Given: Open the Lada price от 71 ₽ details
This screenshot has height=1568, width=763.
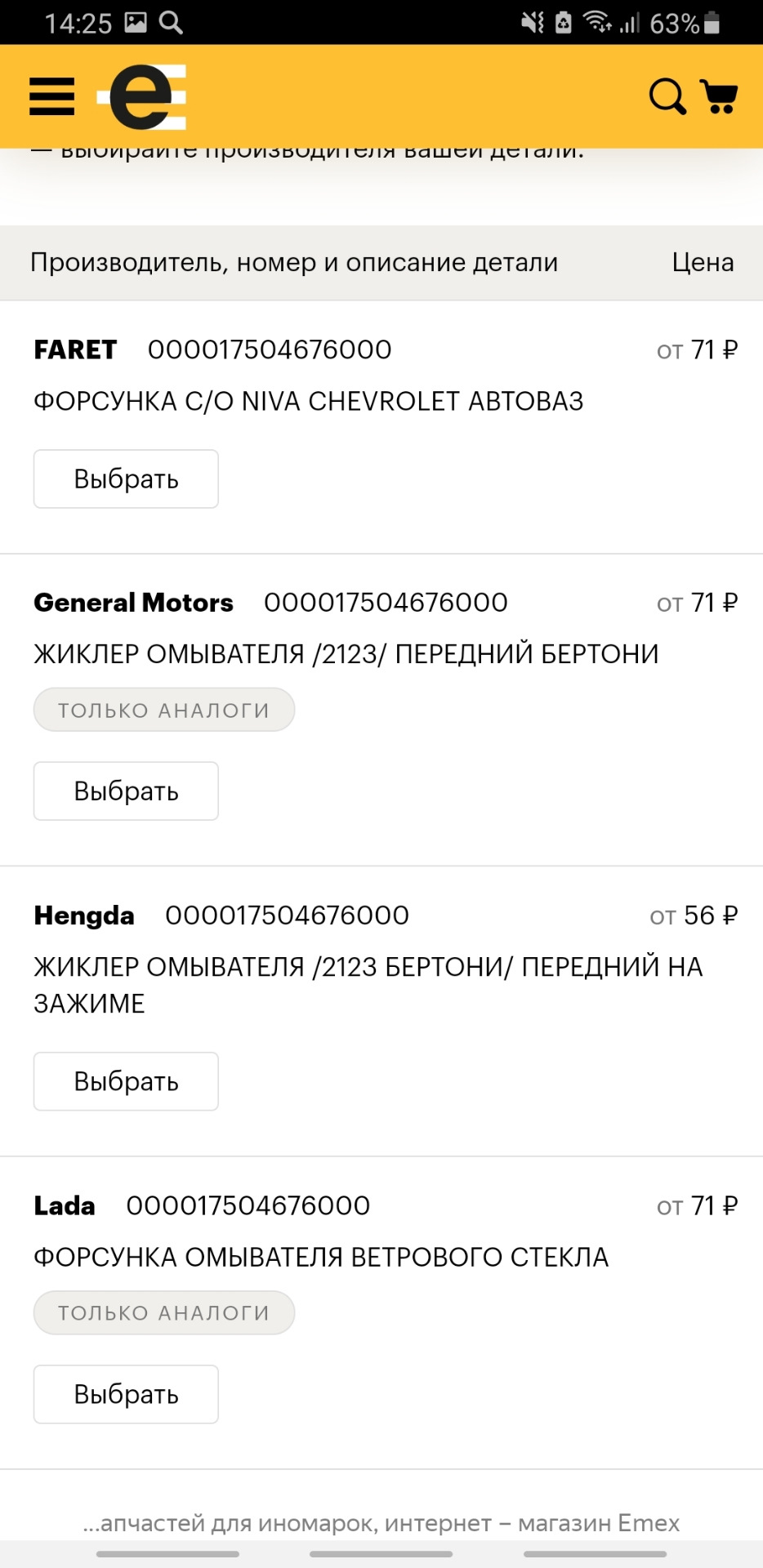Looking at the screenshot, I should click(696, 1205).
